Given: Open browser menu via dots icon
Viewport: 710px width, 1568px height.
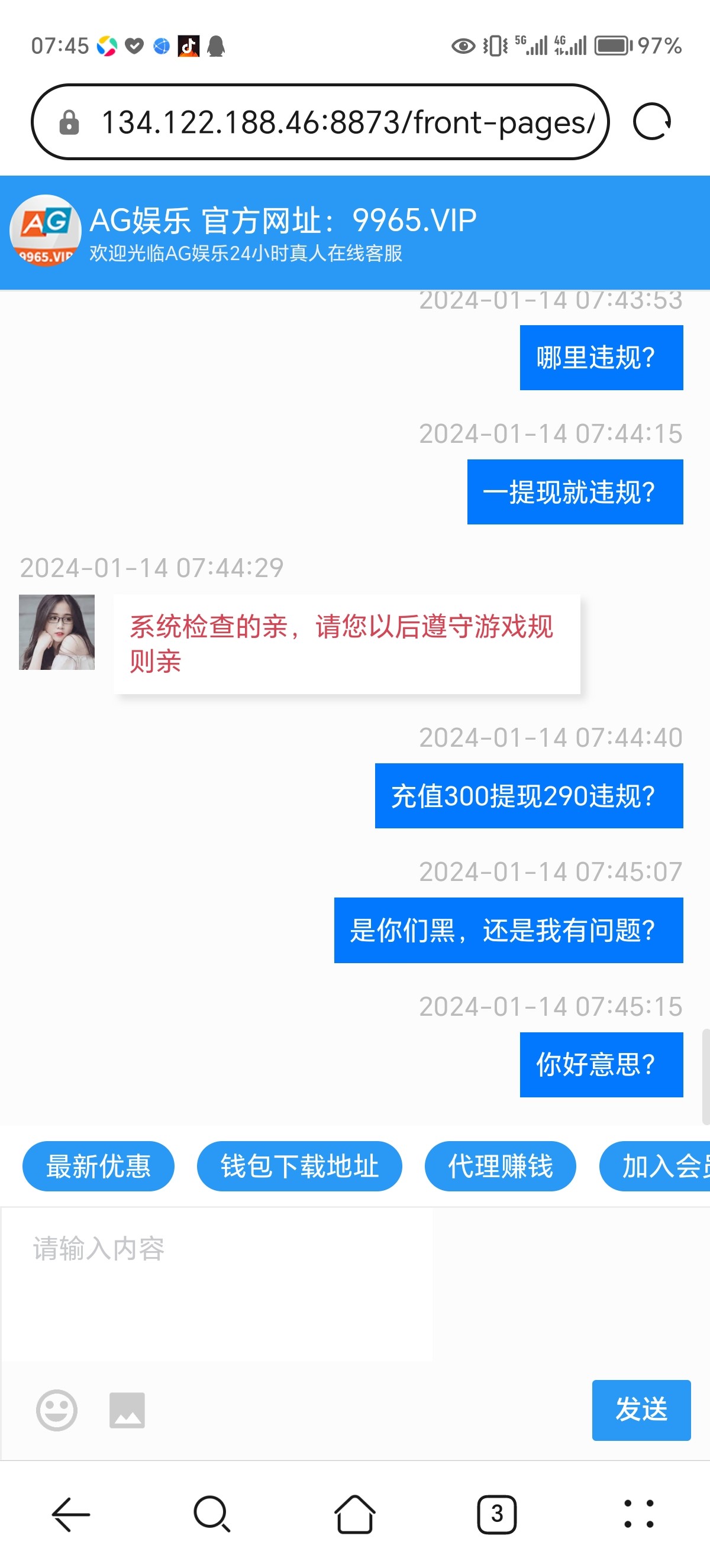Looking at the screenshot, I should (635, 1514).
